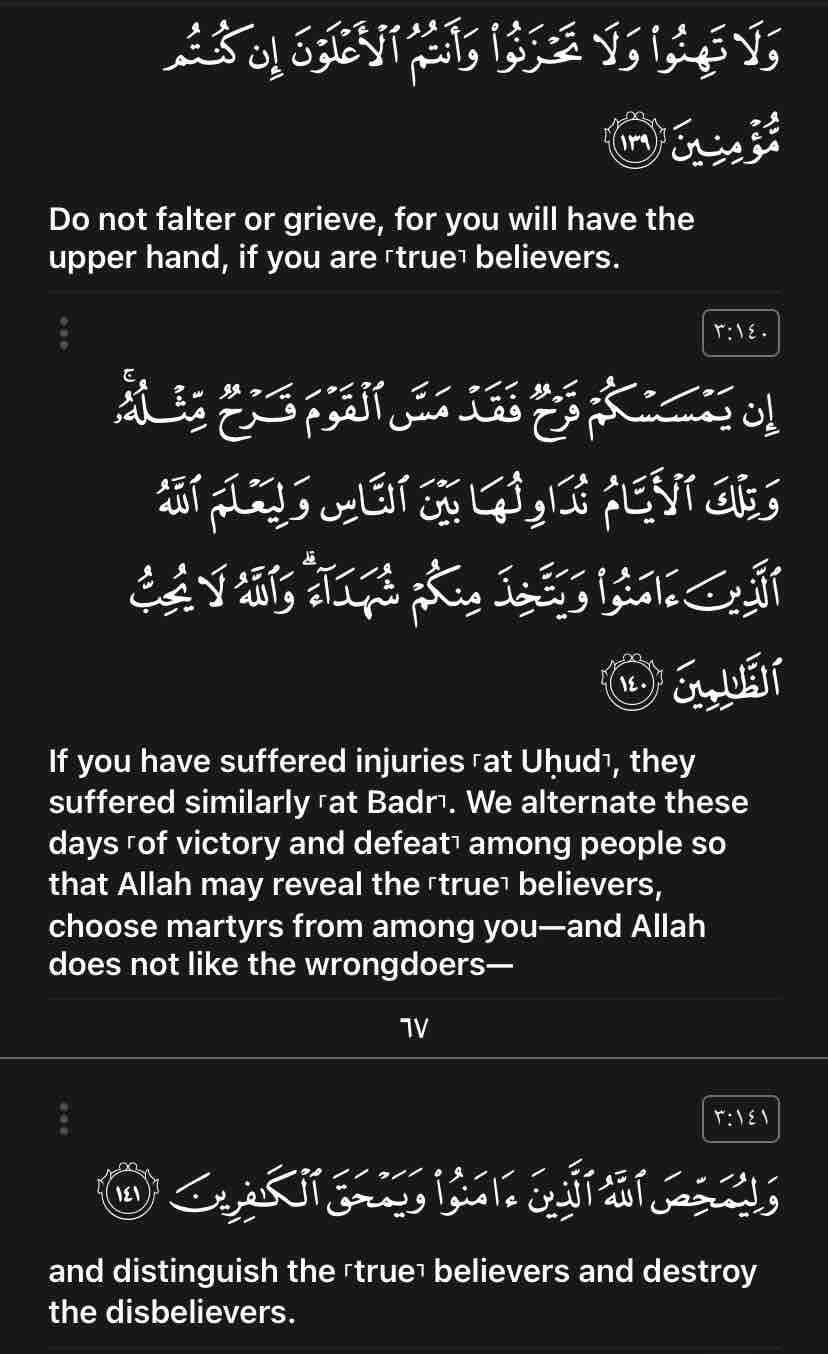The width and height of the screenshot is (828, 1354).
Task: Tap the 3:141 verse number badge
Action: (x=740, y=1119)
